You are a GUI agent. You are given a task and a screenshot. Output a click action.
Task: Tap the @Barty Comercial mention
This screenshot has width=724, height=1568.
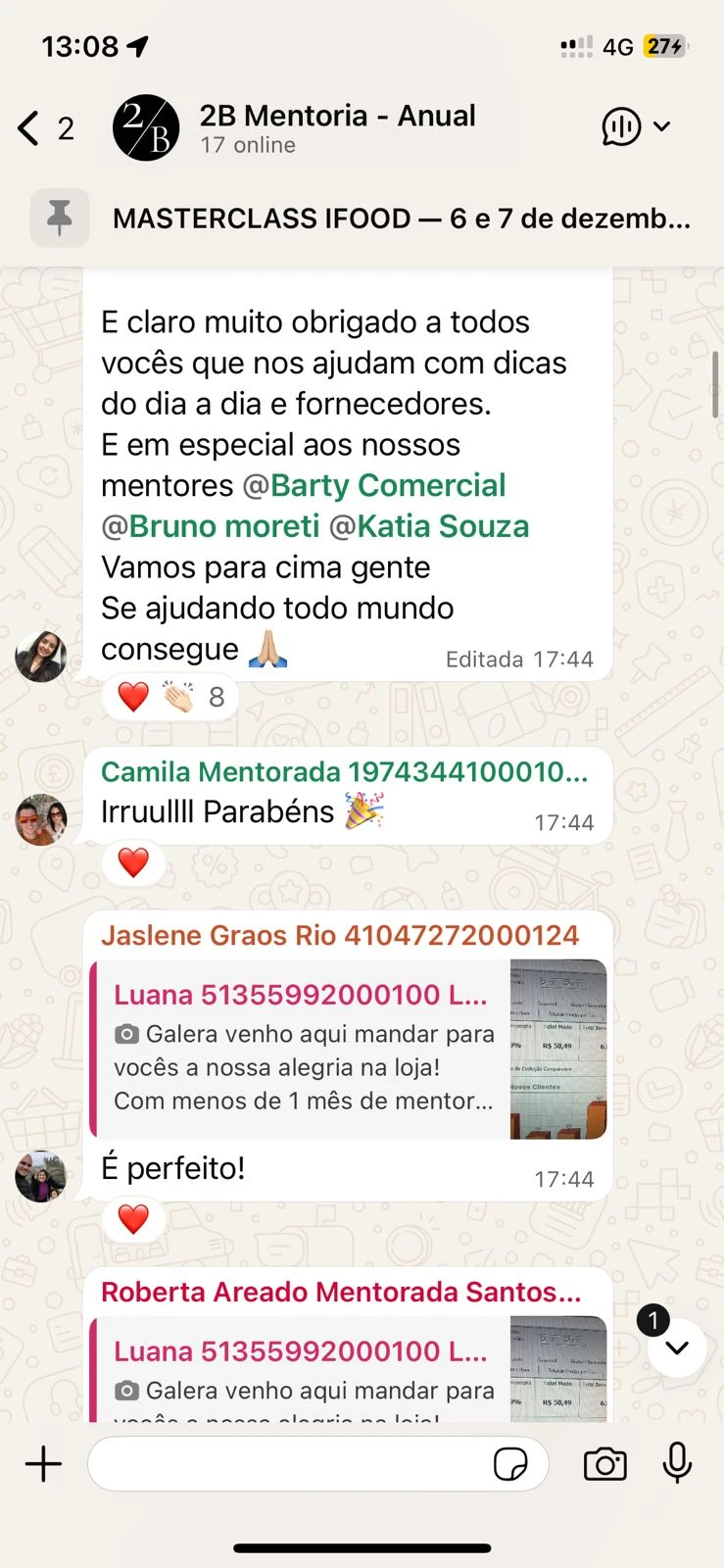[387, 485]
